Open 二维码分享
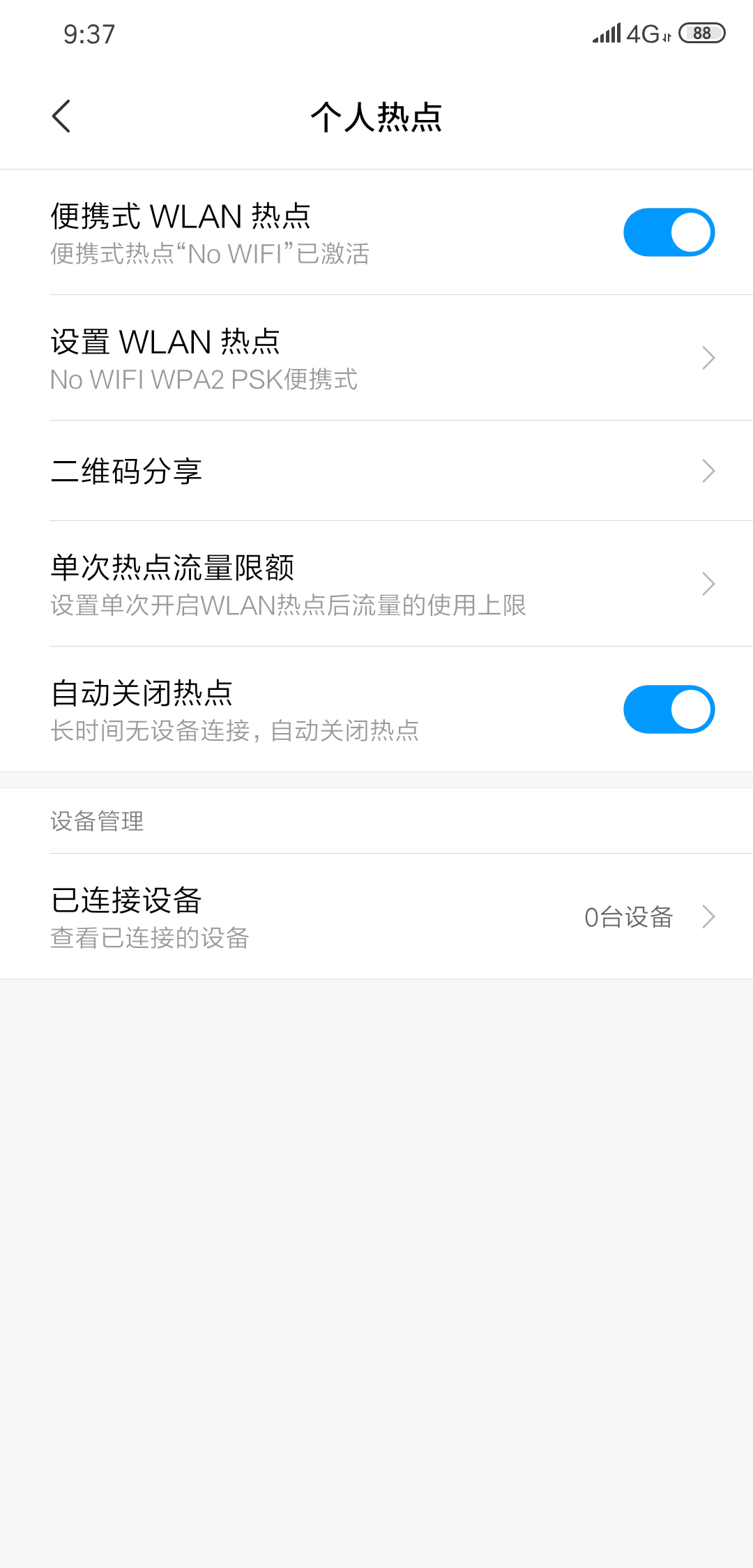Viewport: 753px width, 1568px height. (376, 471)
